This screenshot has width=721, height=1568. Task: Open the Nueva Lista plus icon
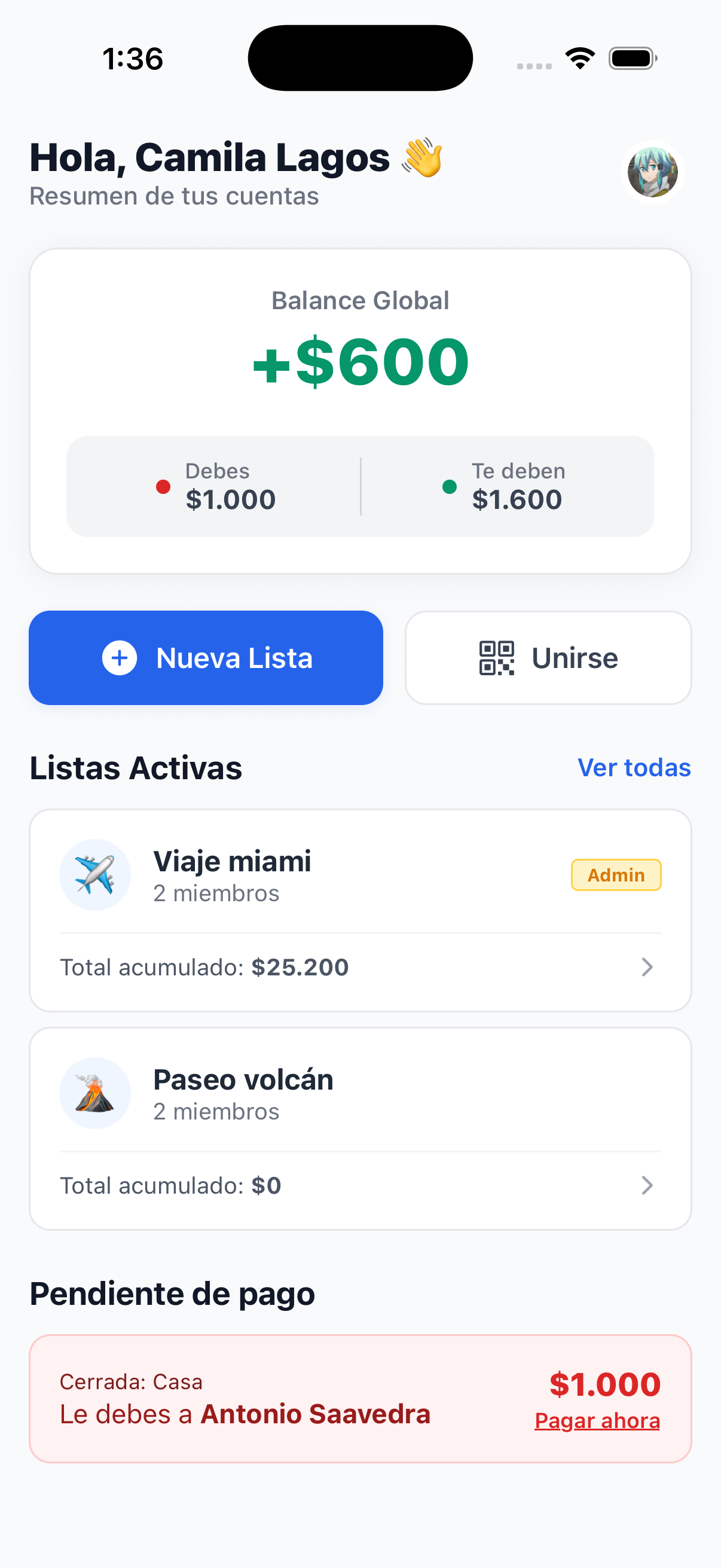[x=119, y=657]
